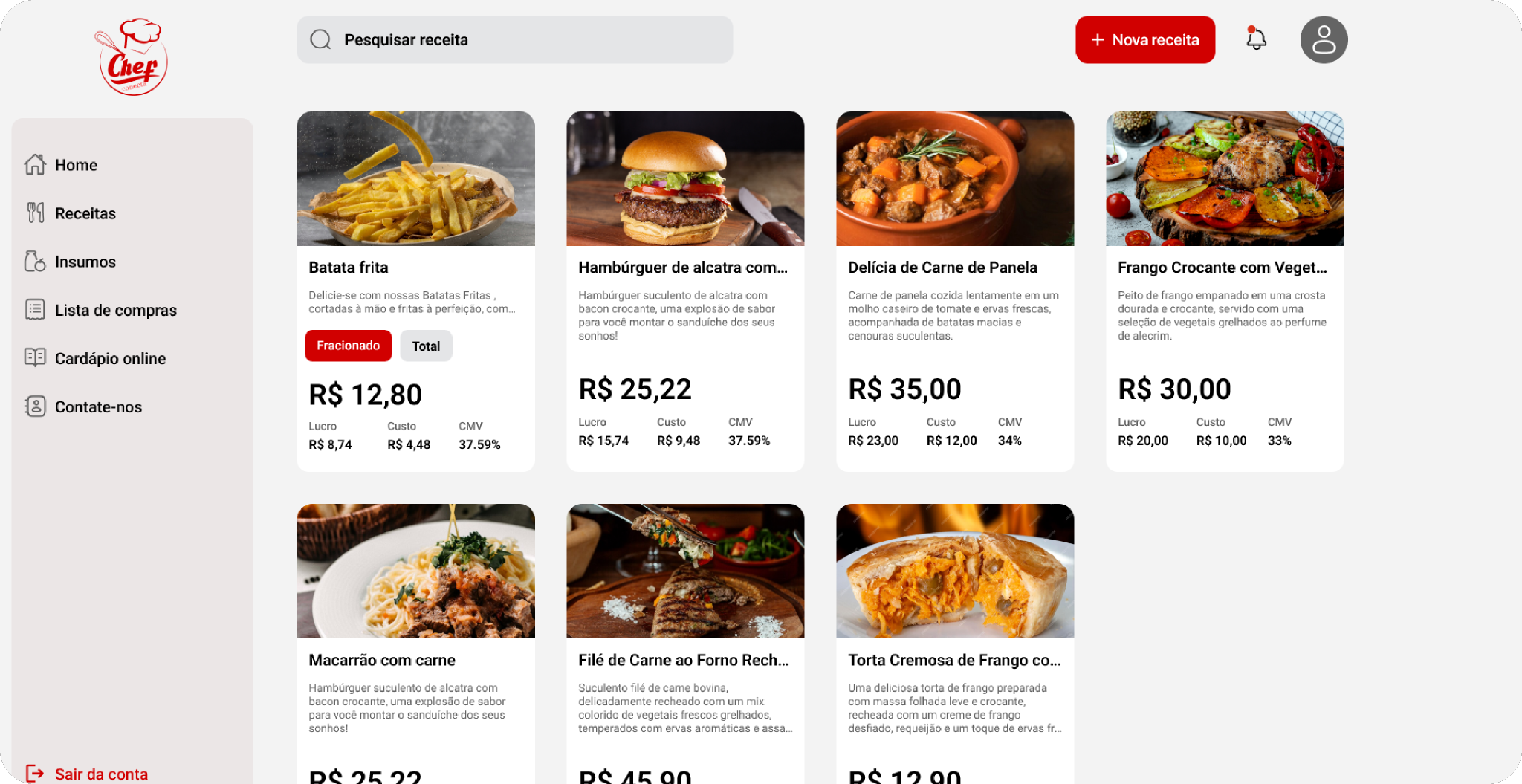Image resolution: width=1522 pixels, height=784 pixels.
Task: Open the Contate-nos page
Action: click(83, 406)
